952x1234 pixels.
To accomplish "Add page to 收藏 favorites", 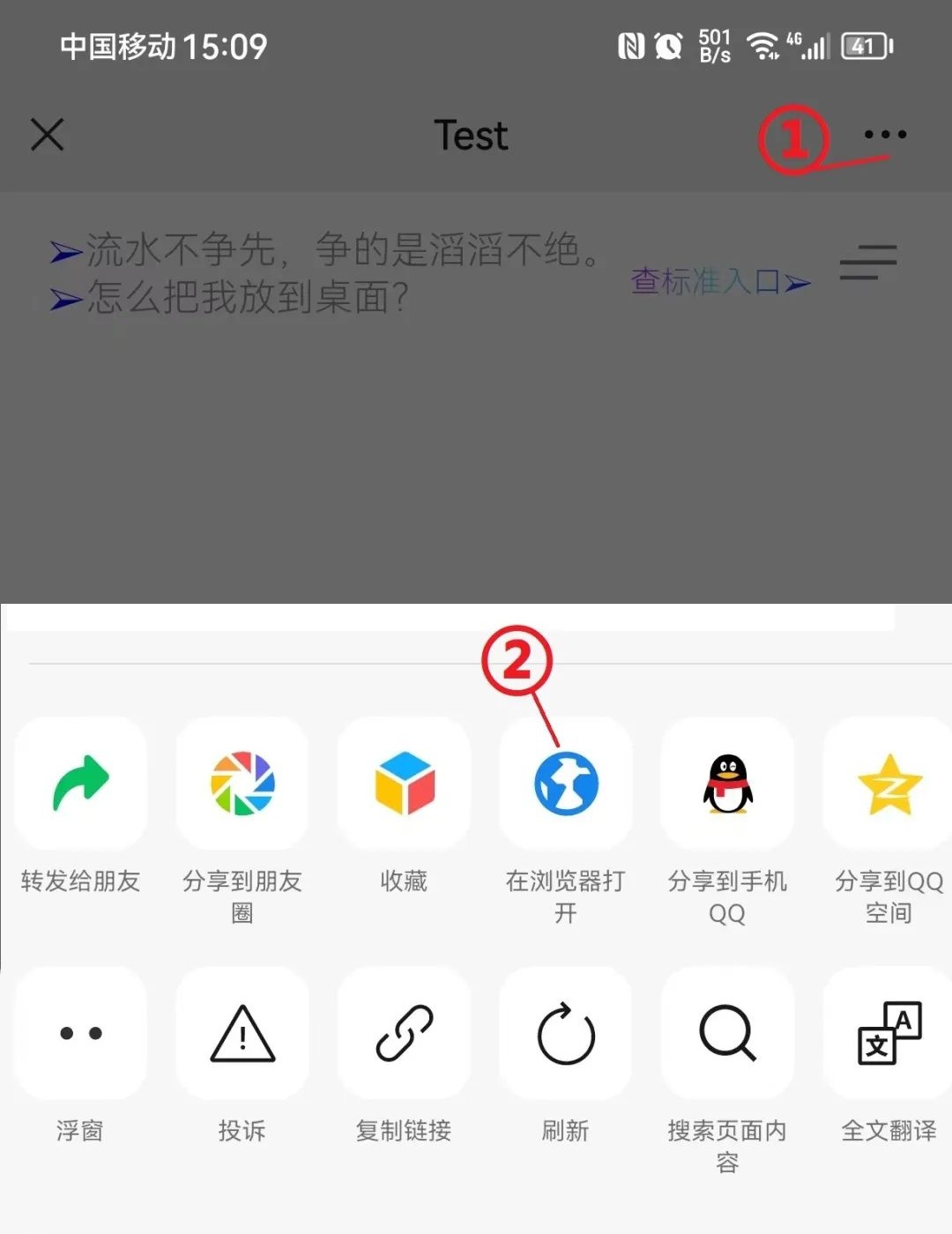I will coord(405,784).
